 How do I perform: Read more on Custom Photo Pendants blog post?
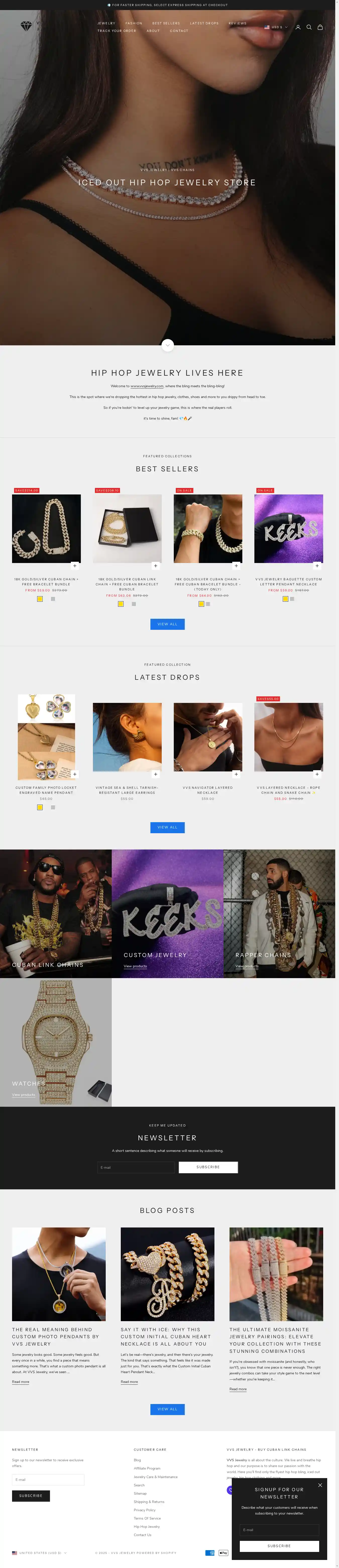pos(21,1382)
